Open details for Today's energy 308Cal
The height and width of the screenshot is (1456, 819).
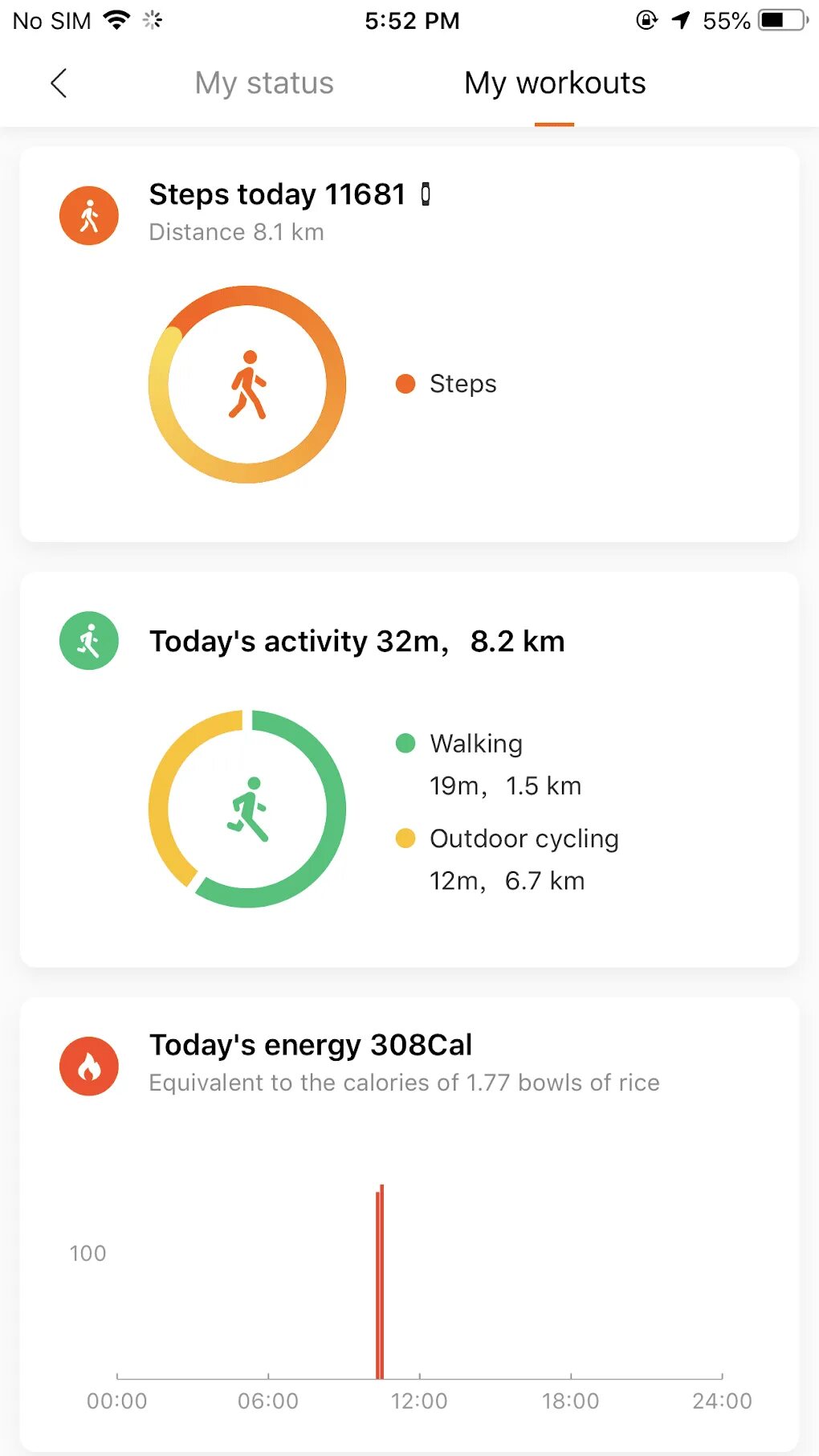[x=311, y=1044]
